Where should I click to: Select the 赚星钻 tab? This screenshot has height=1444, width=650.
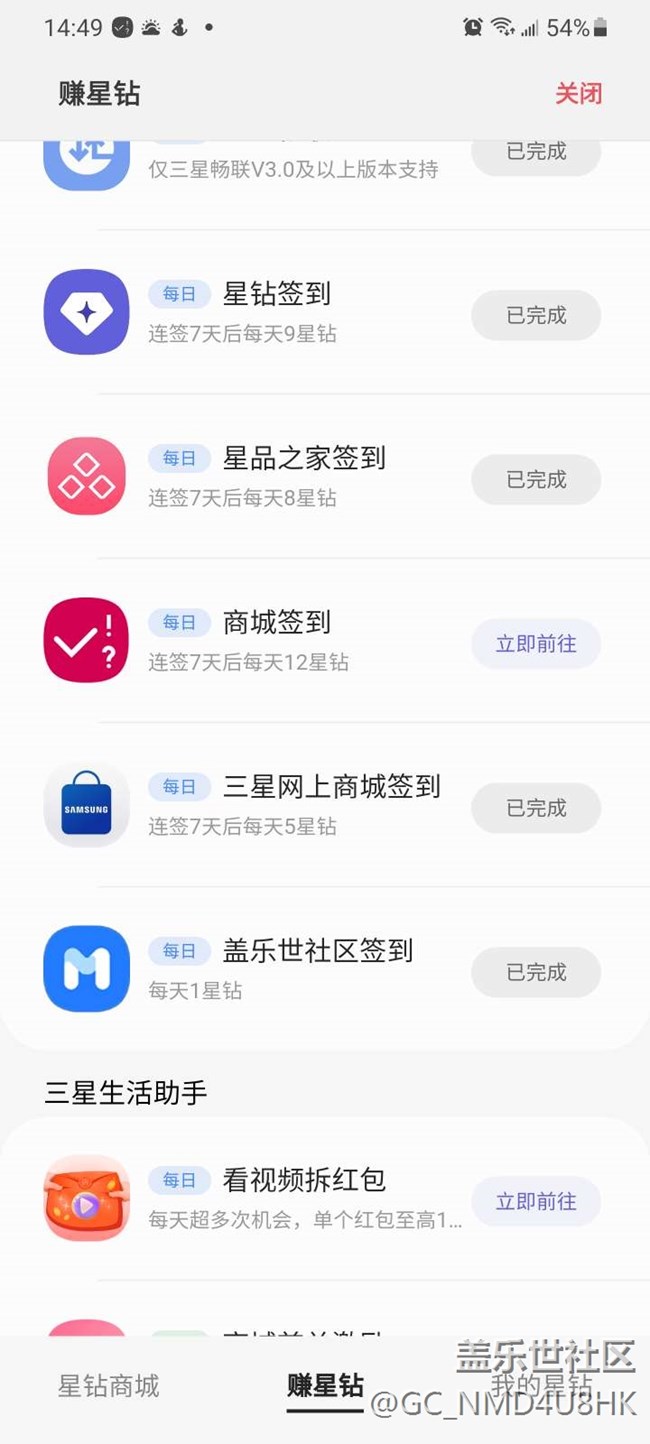coord(325,1386)
